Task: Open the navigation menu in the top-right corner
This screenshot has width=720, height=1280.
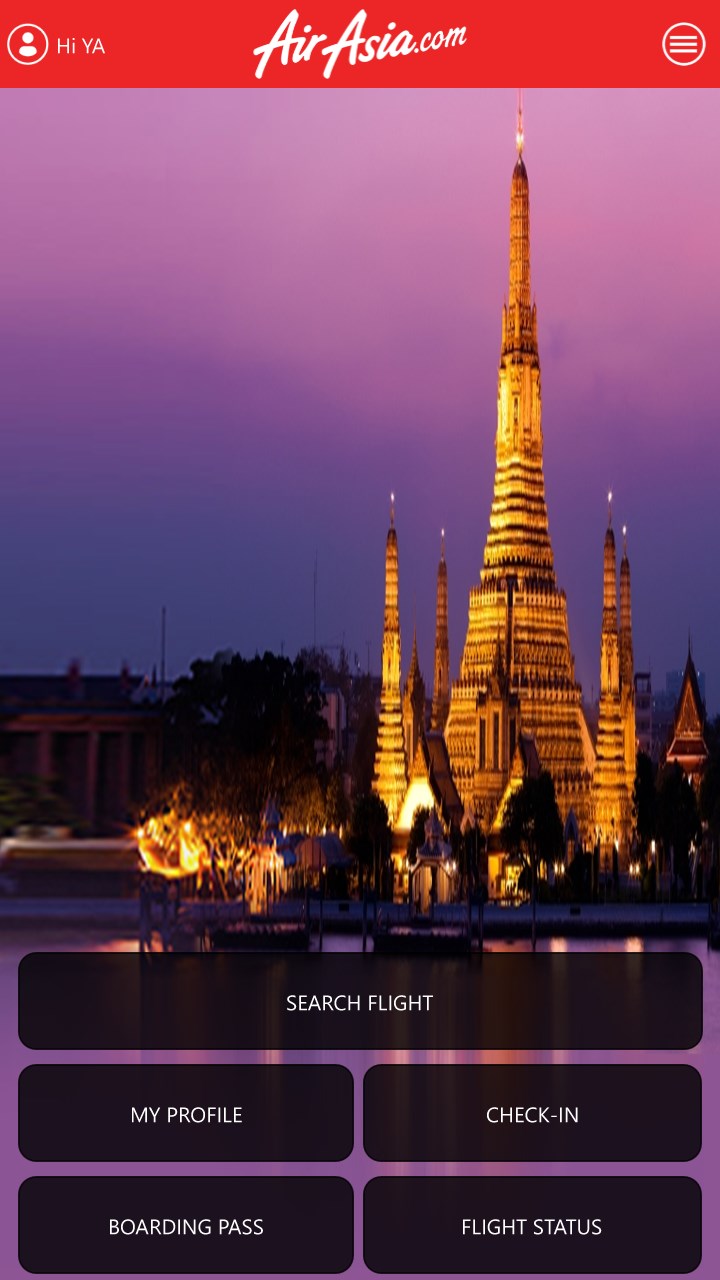Action: click(684, 44)
